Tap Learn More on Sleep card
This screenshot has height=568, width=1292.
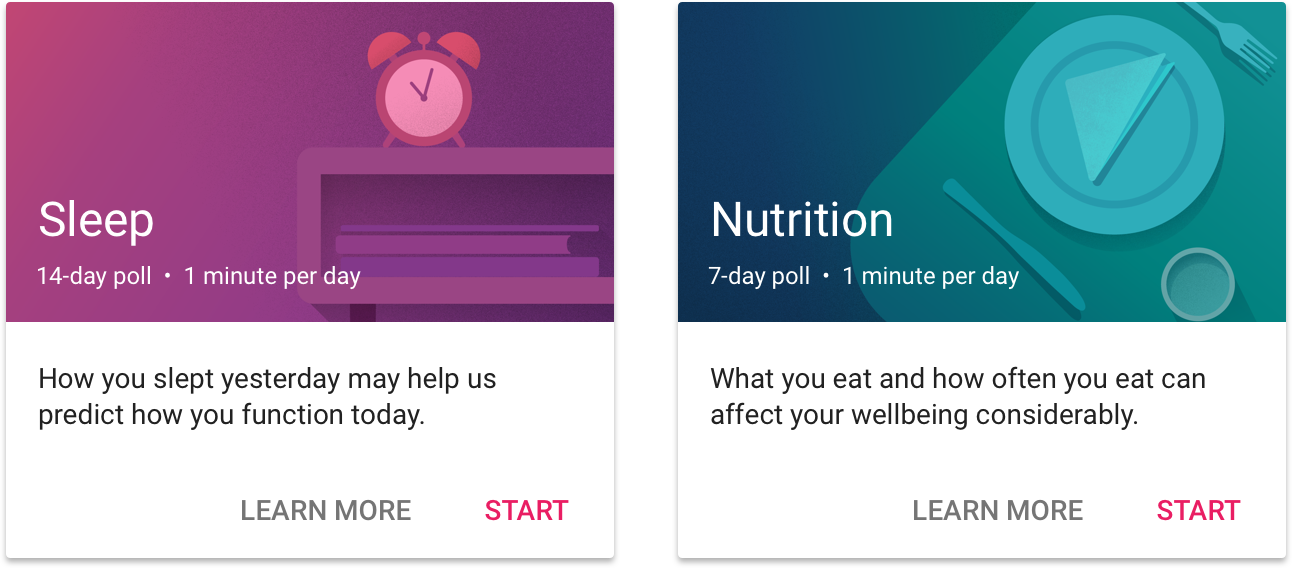click(x=326, y=510)
